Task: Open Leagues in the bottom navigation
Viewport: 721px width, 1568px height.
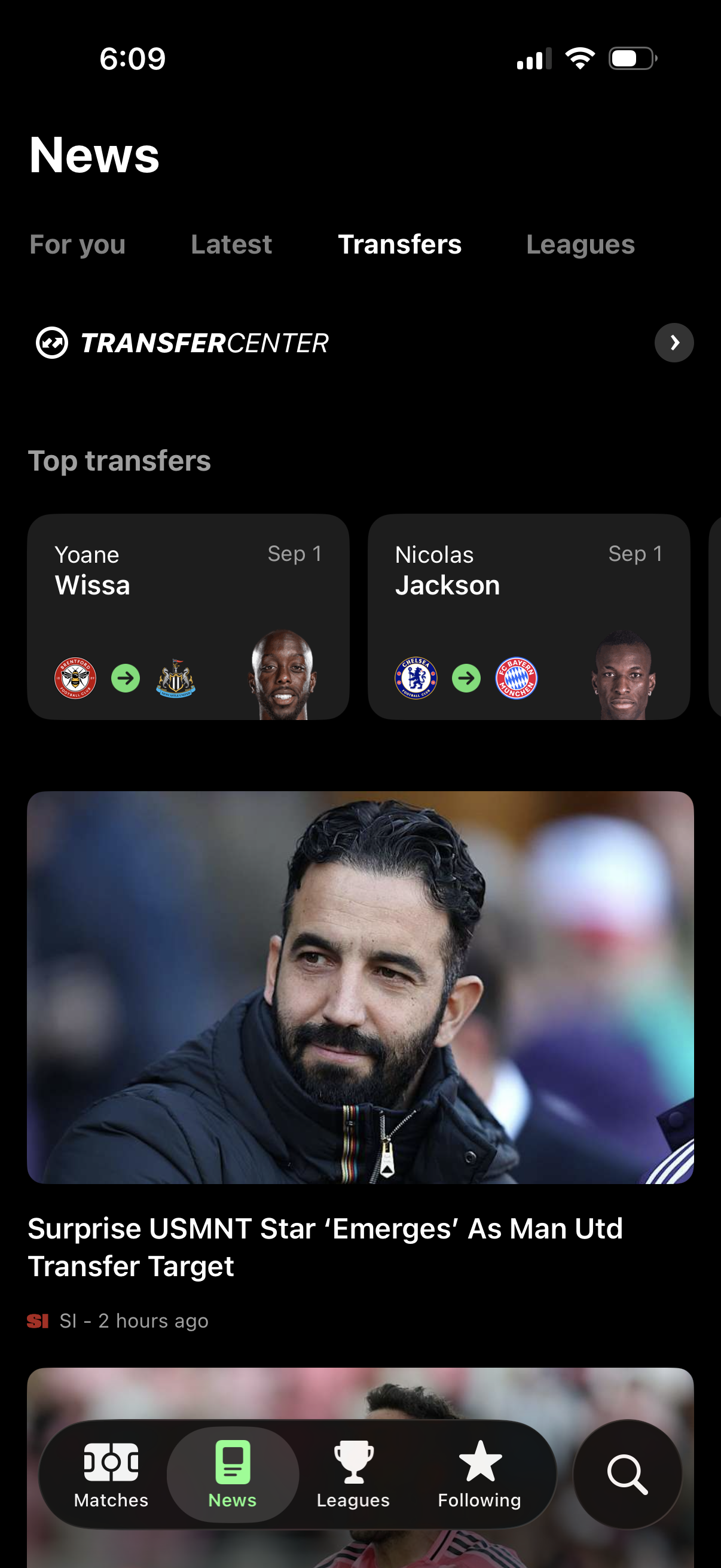Action: pos(353,1474)
